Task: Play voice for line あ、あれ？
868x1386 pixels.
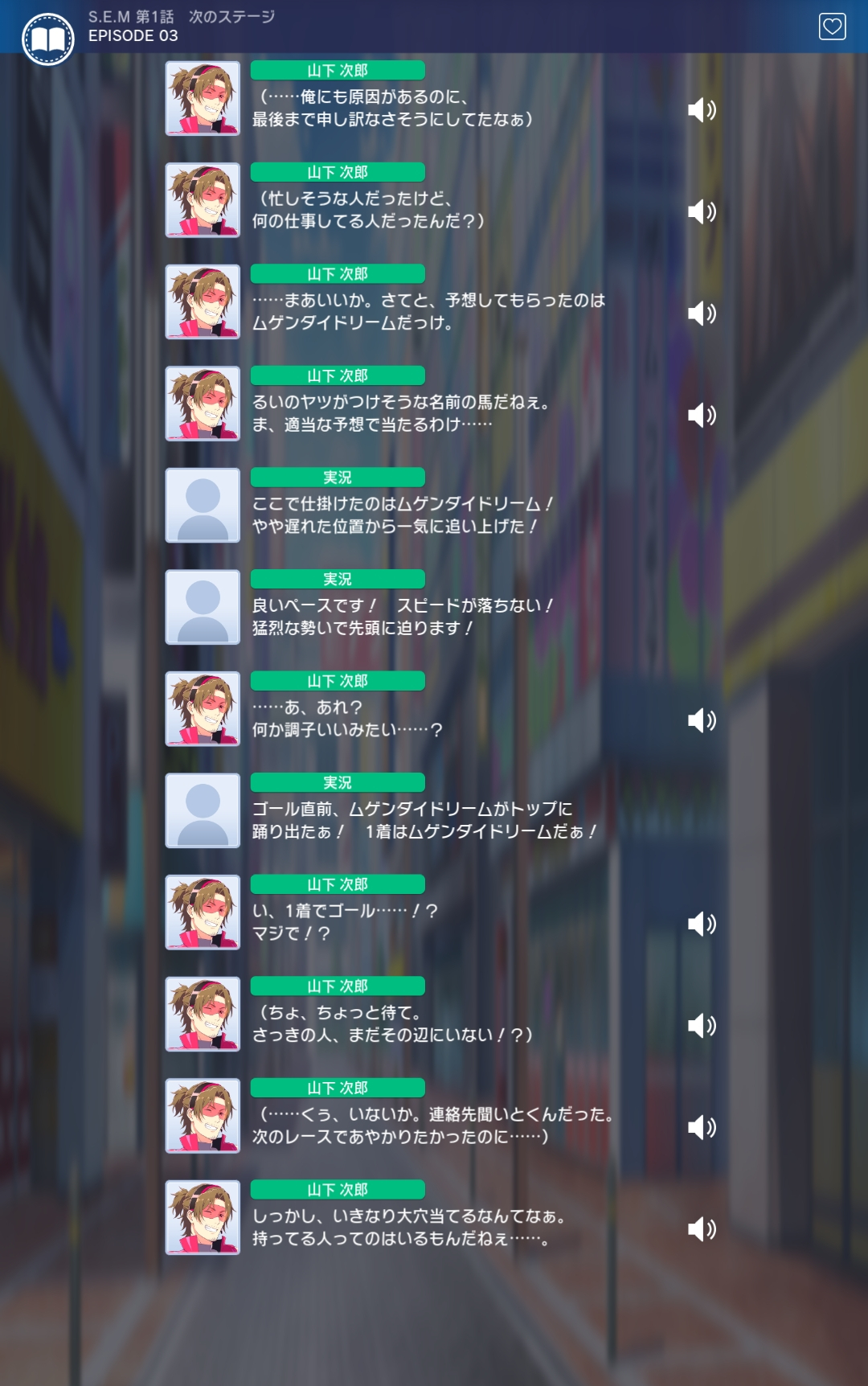Action: tap(702, 720)
